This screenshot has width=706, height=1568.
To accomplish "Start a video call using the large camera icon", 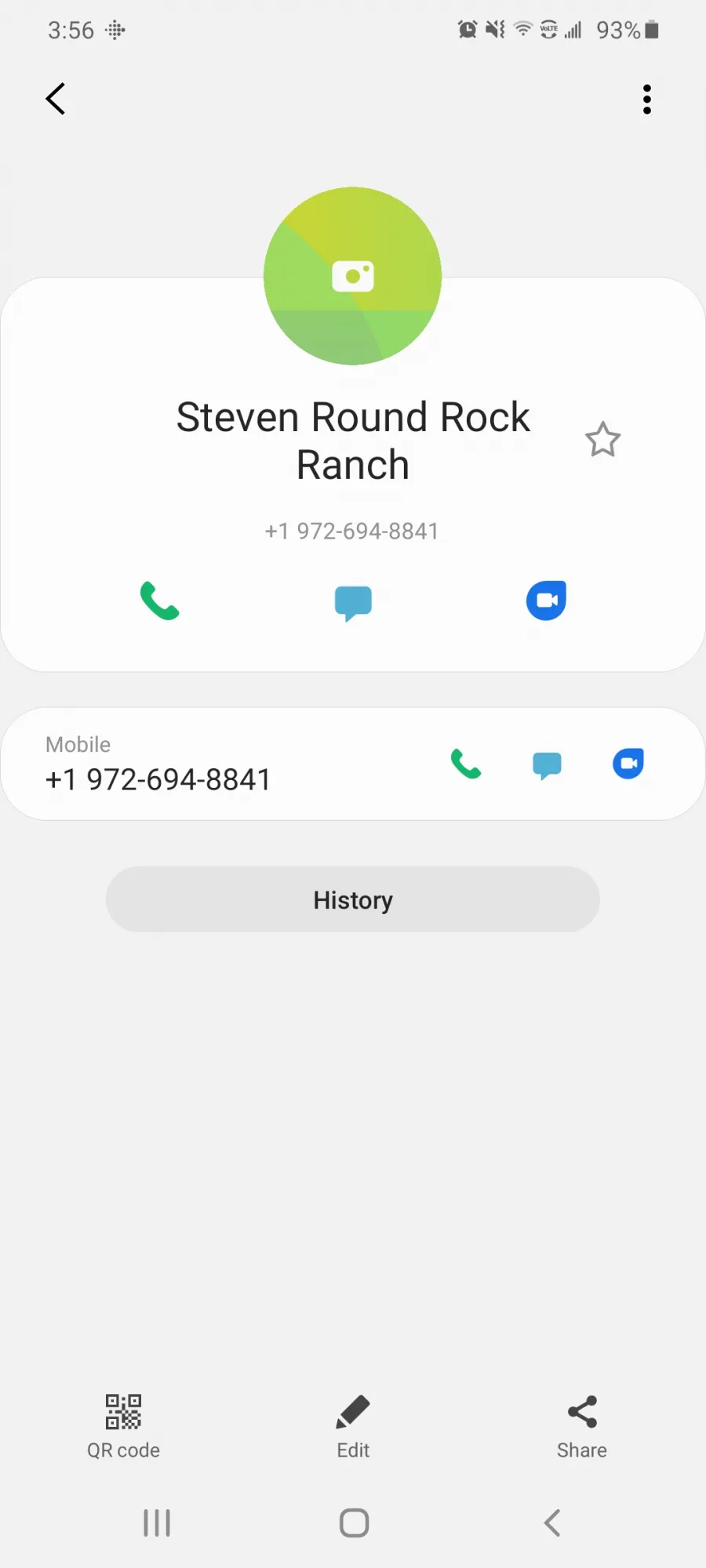I will (x=546, y=601).
